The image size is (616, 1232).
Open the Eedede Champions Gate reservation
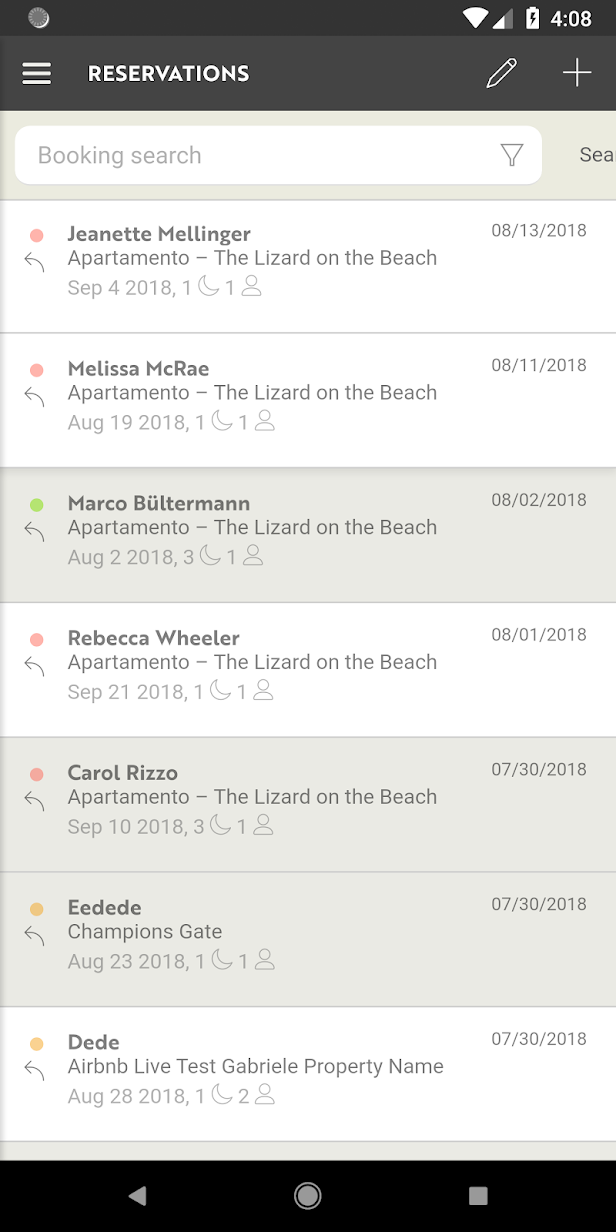(308, 940)
